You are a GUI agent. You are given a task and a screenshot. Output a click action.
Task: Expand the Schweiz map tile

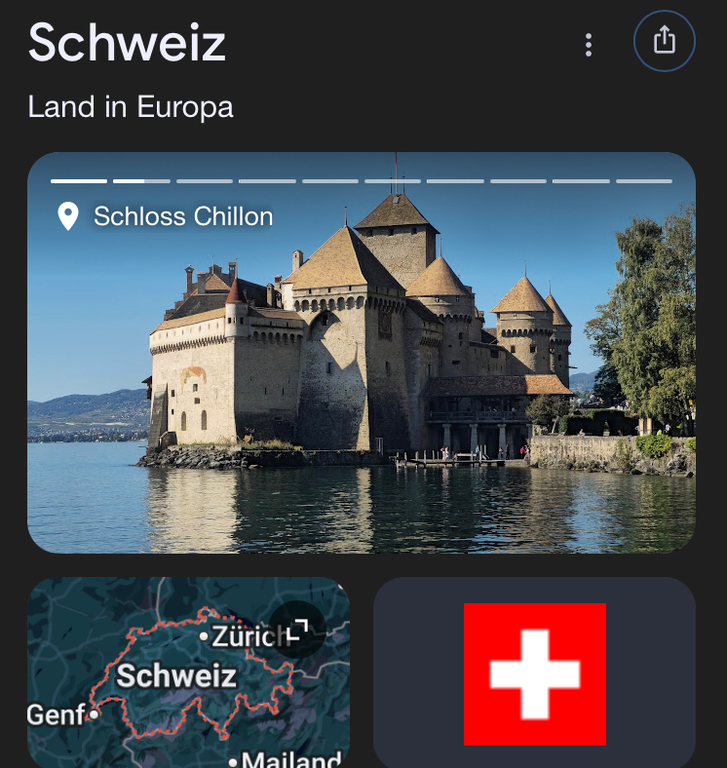tap(298, 630)
